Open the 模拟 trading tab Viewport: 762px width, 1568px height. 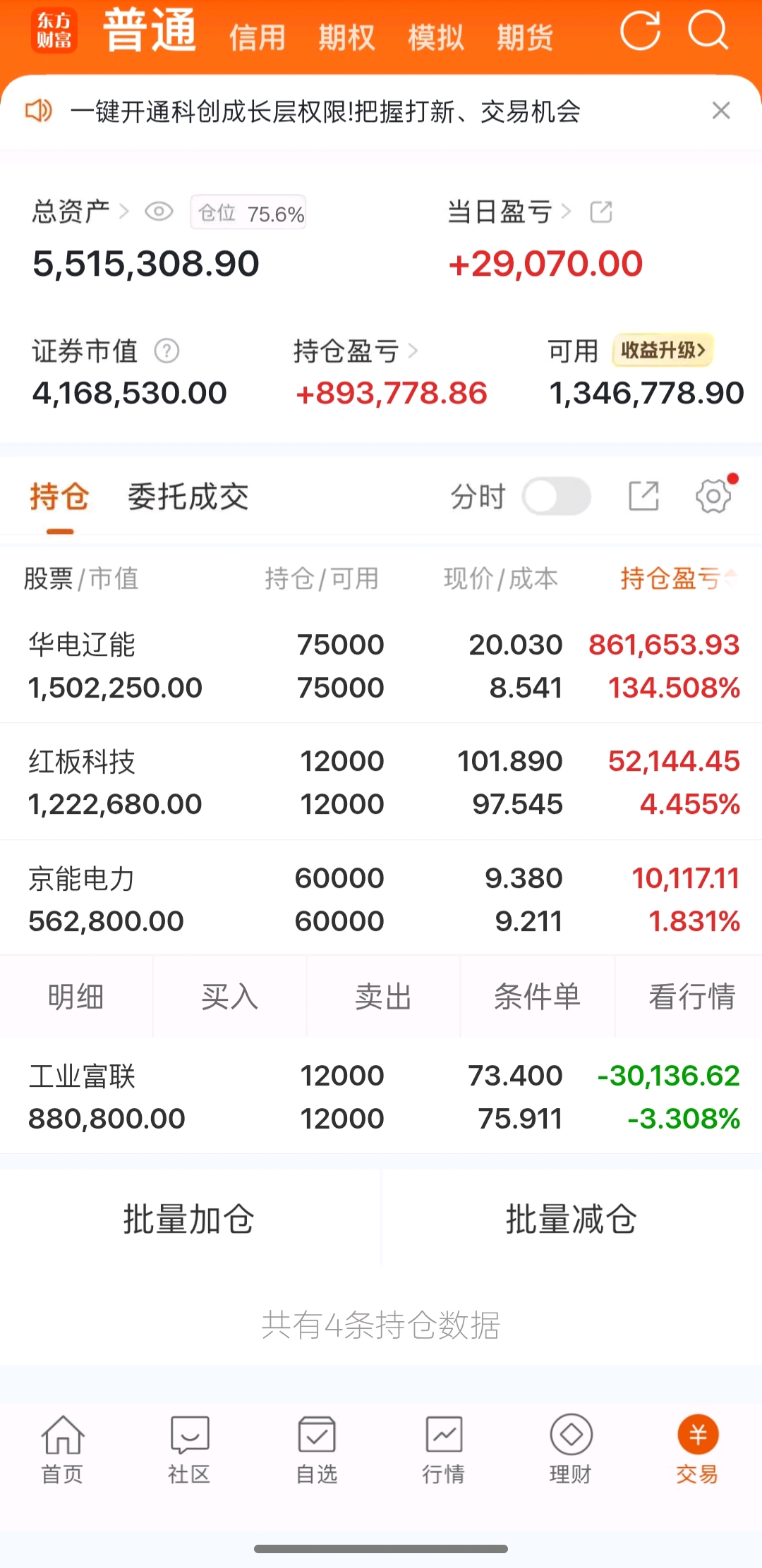point(436,37)
